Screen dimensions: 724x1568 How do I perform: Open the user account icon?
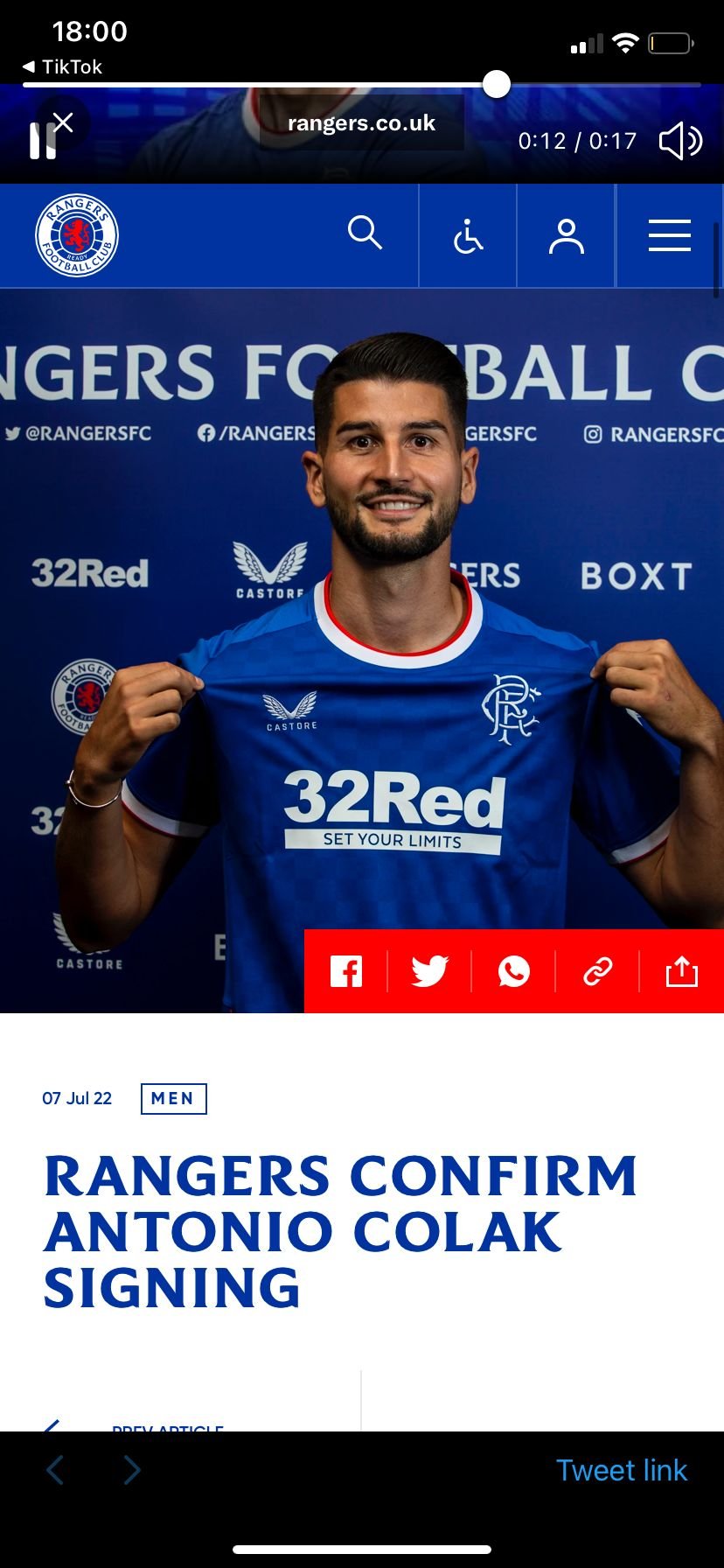point(566,236)
